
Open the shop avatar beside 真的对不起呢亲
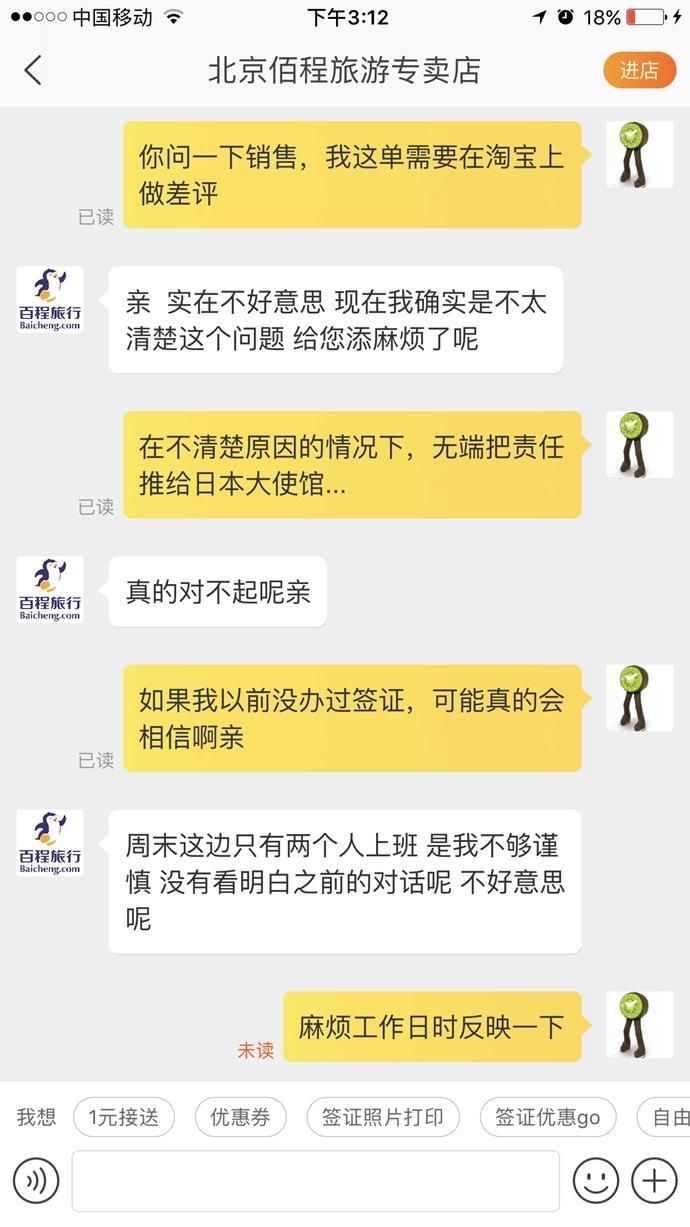pyautogui.click(x=50, y=590)
